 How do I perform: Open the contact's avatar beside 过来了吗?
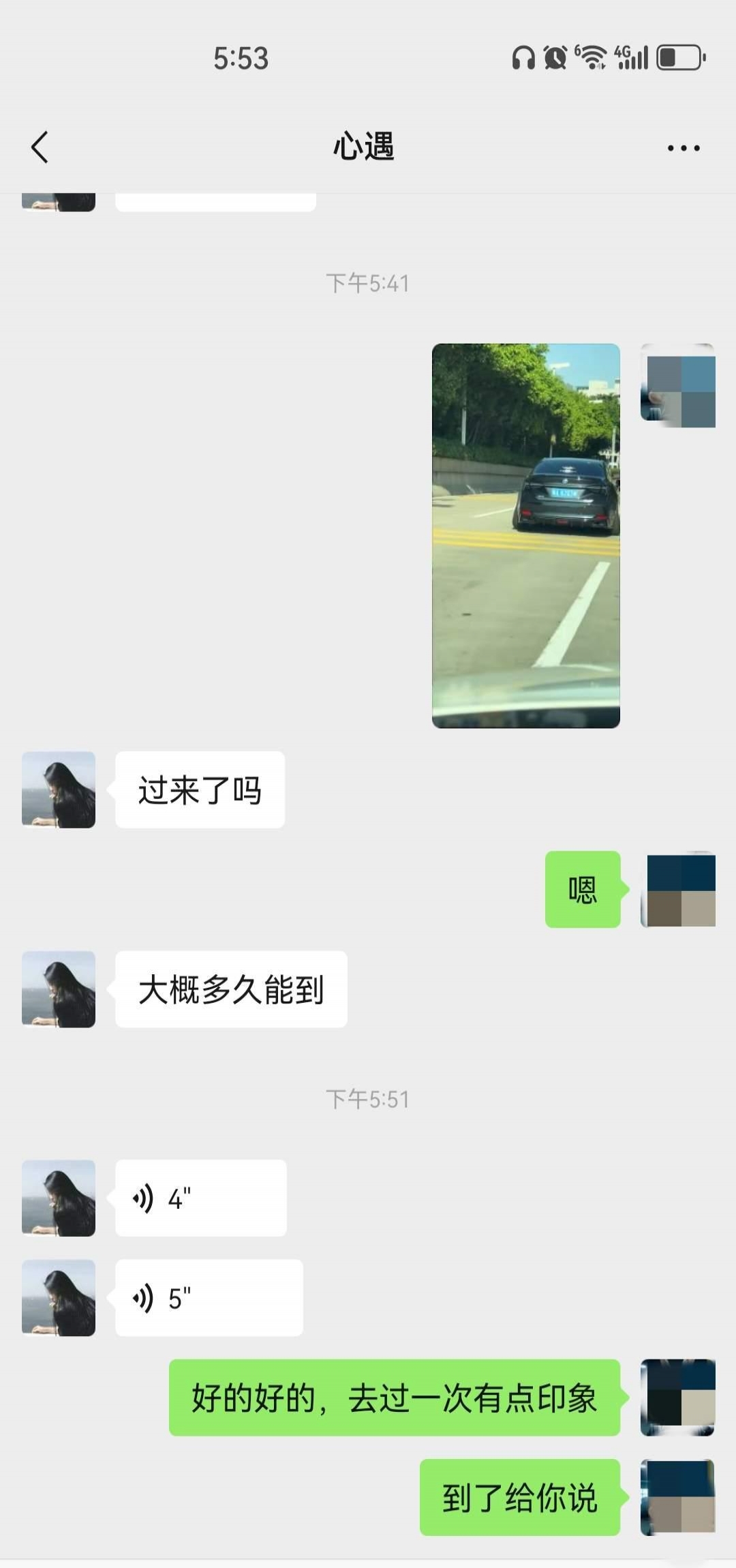59,789
